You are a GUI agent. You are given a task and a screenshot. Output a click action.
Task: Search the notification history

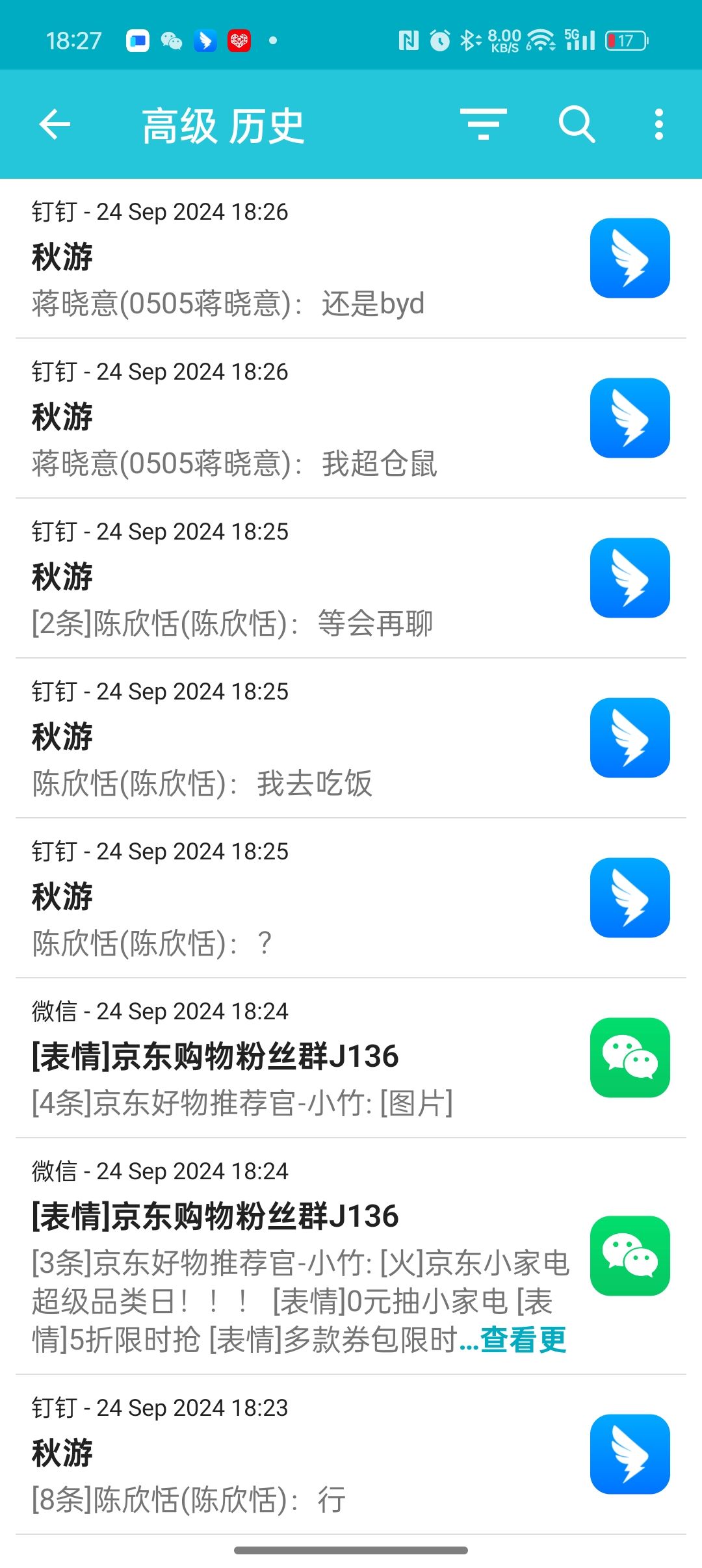[x=577, y=124]
